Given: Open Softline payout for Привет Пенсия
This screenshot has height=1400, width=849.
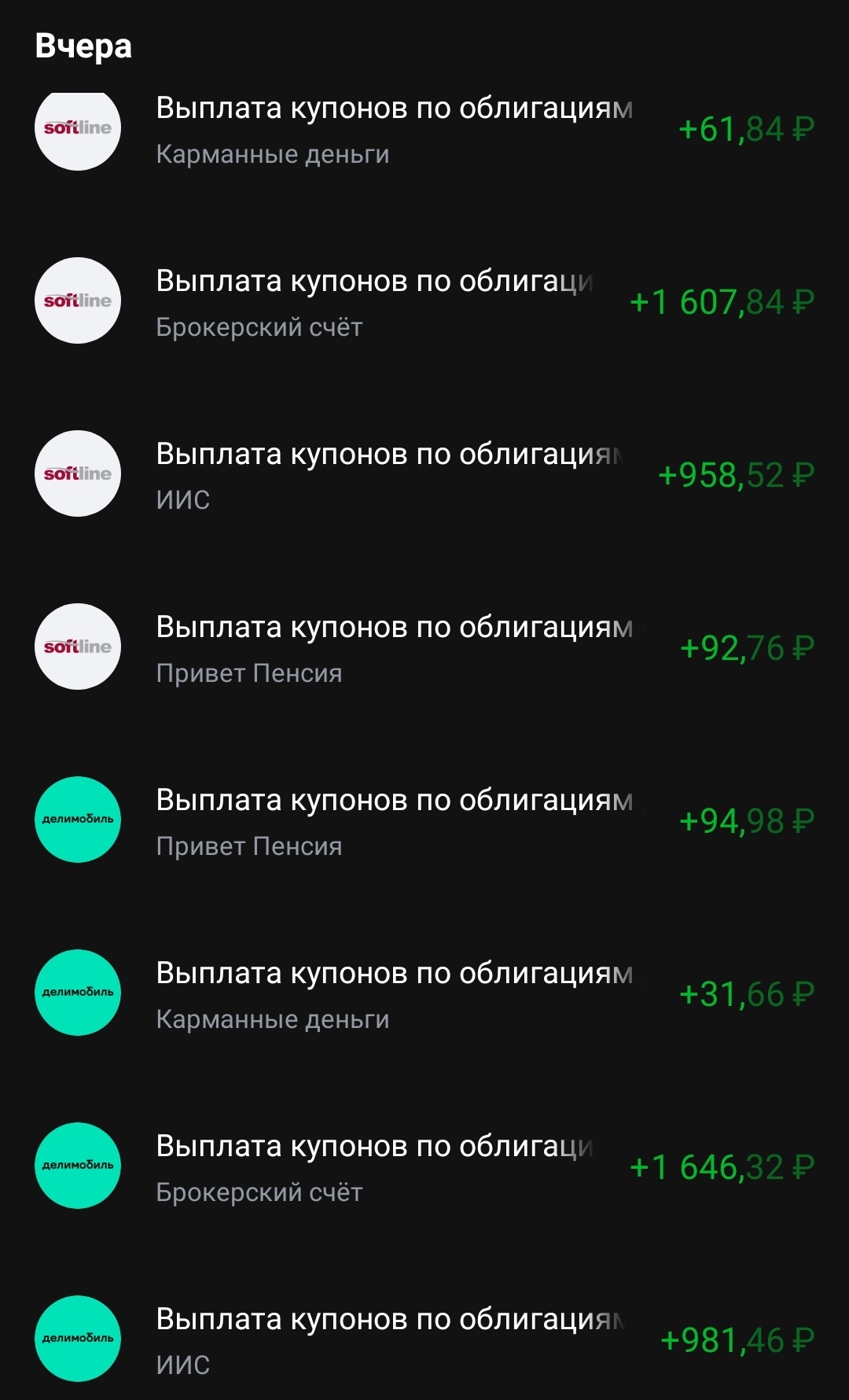Looking at the screenshot, I should point(424,649).
